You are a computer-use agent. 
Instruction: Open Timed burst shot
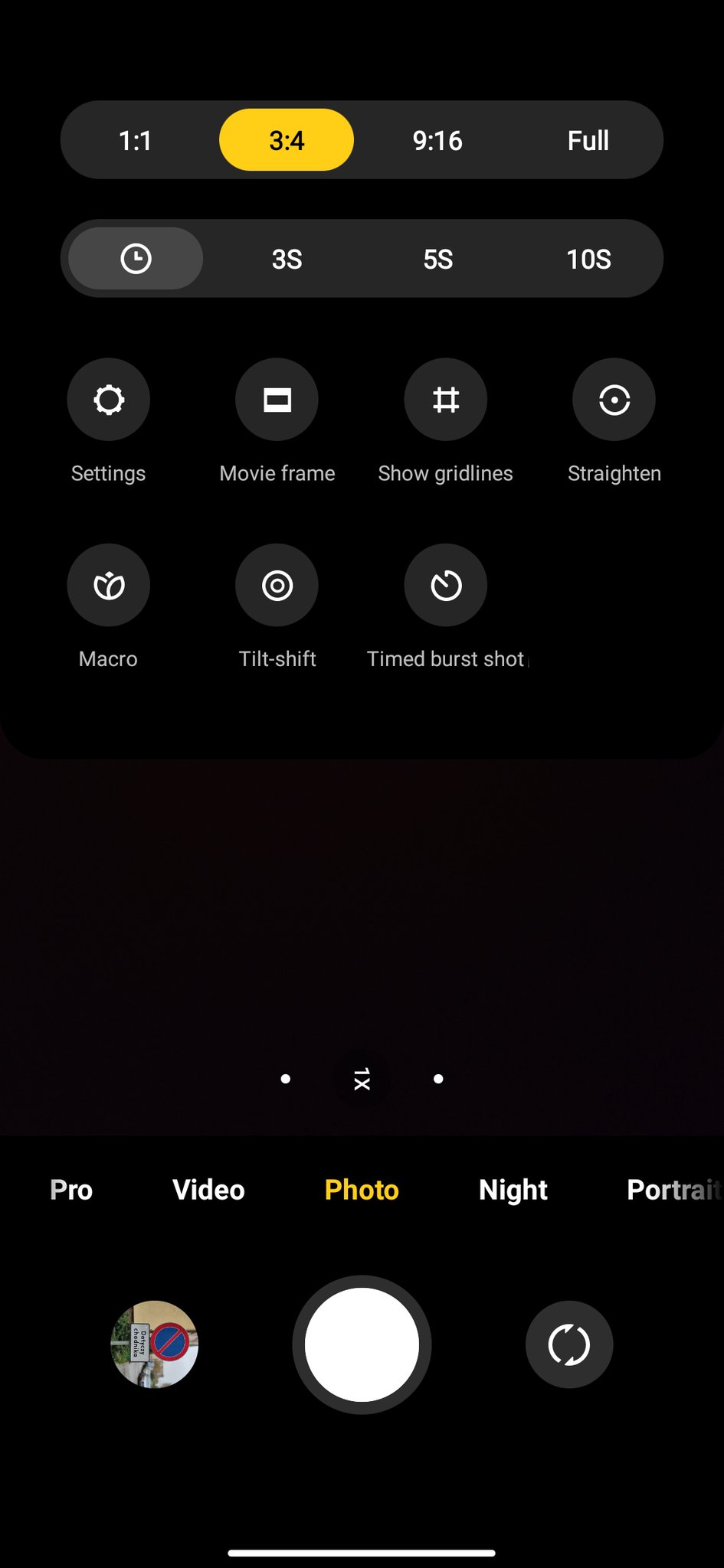coord(445,586)
